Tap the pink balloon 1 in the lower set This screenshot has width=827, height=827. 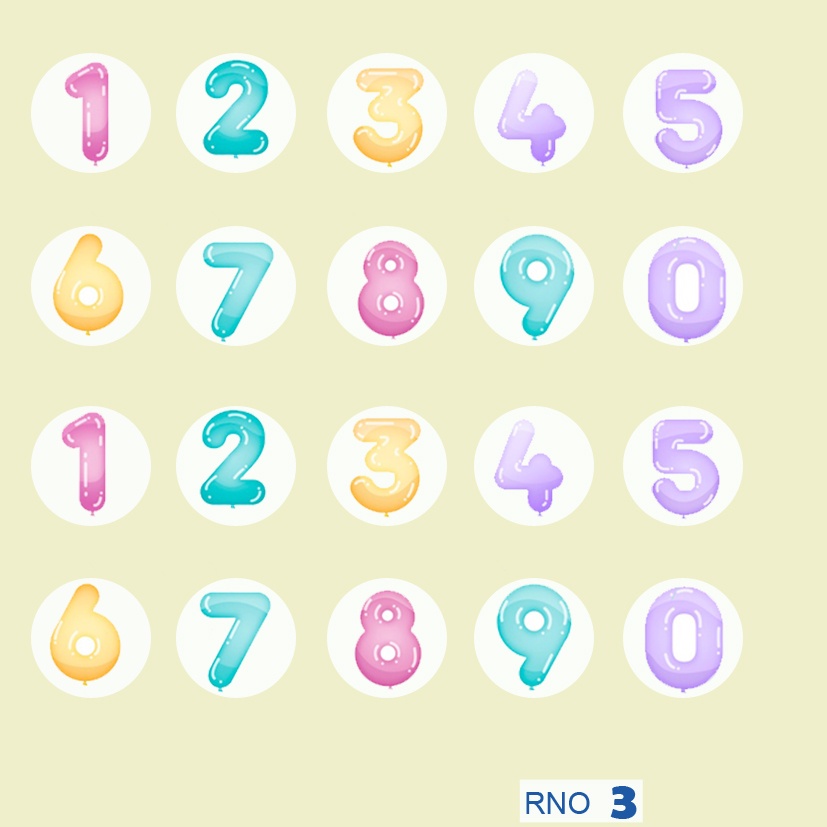[91, 464]
